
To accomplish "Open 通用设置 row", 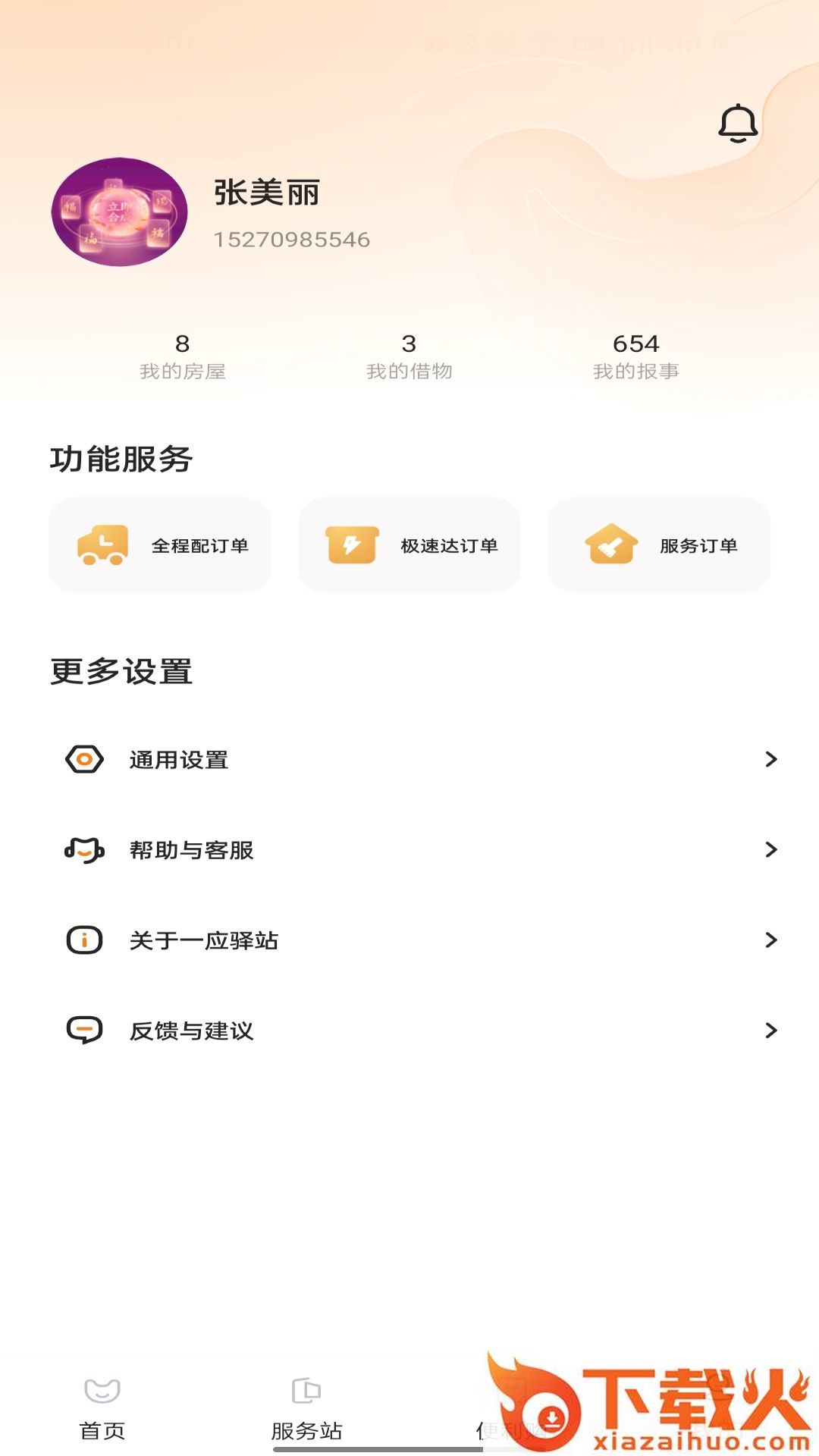I will point(409,759).
